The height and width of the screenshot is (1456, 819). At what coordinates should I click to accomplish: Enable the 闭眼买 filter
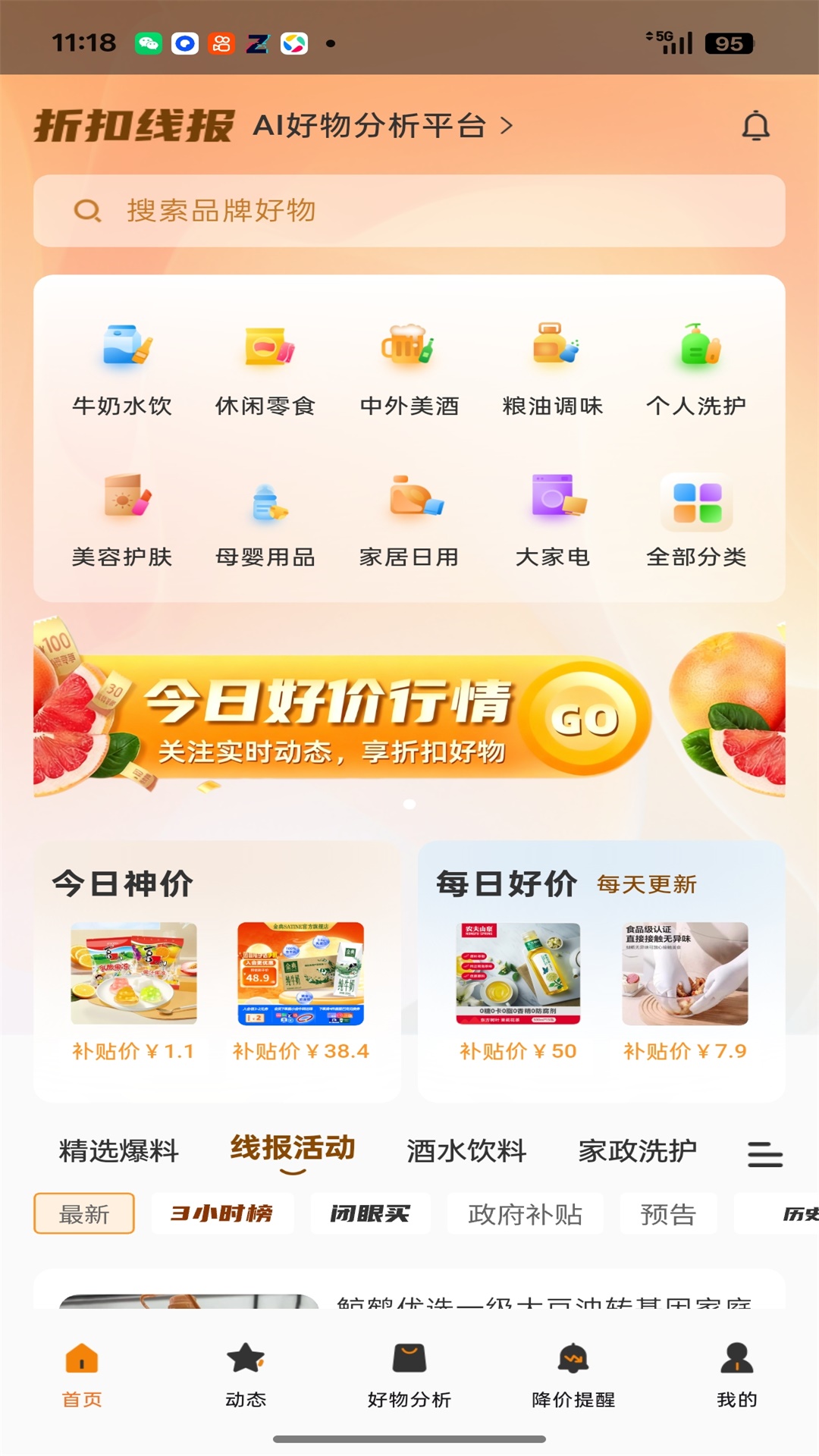point(370,1213)
